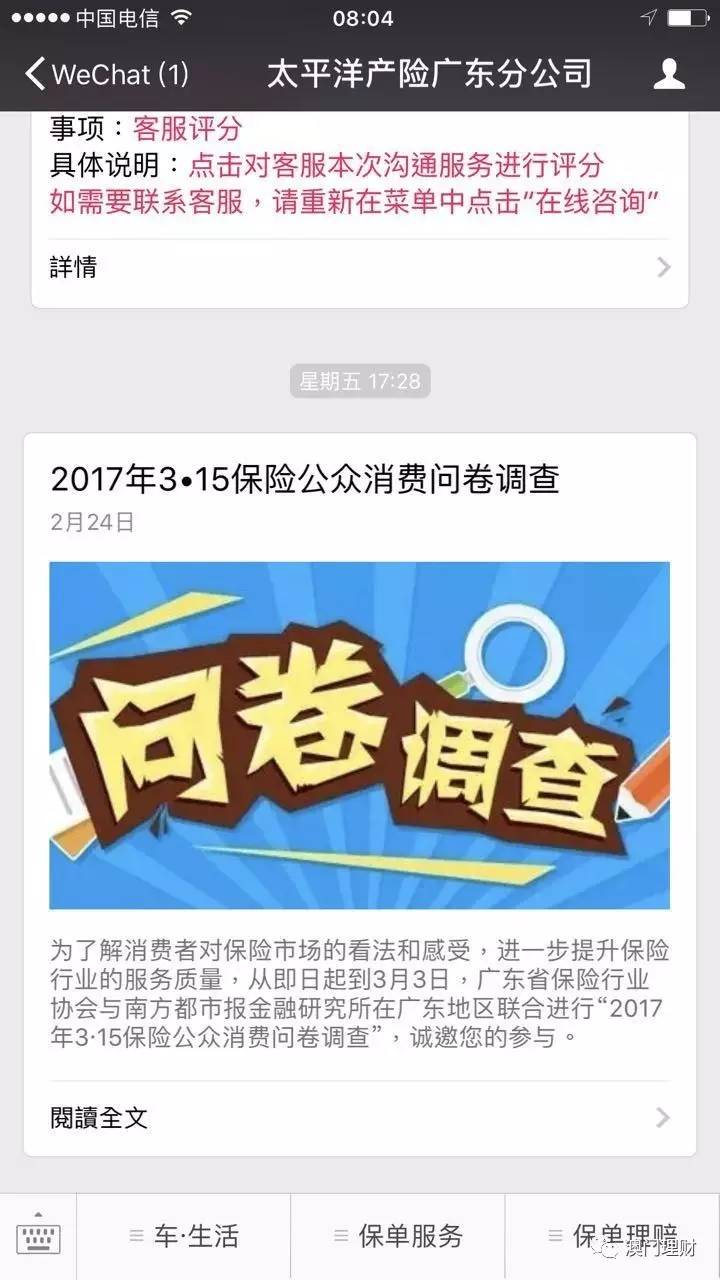Image resolution: width=720 pixels, height=1280 pixels.
Task: Go back to WeChat chat list
Action: tap(105, 74)
